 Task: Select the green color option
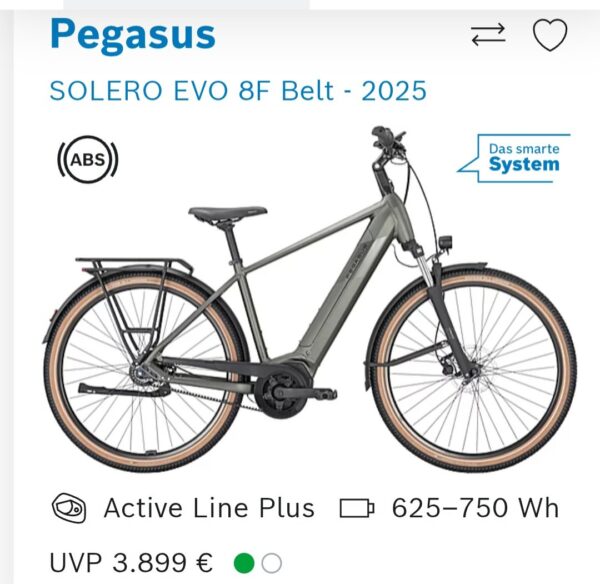244,563
